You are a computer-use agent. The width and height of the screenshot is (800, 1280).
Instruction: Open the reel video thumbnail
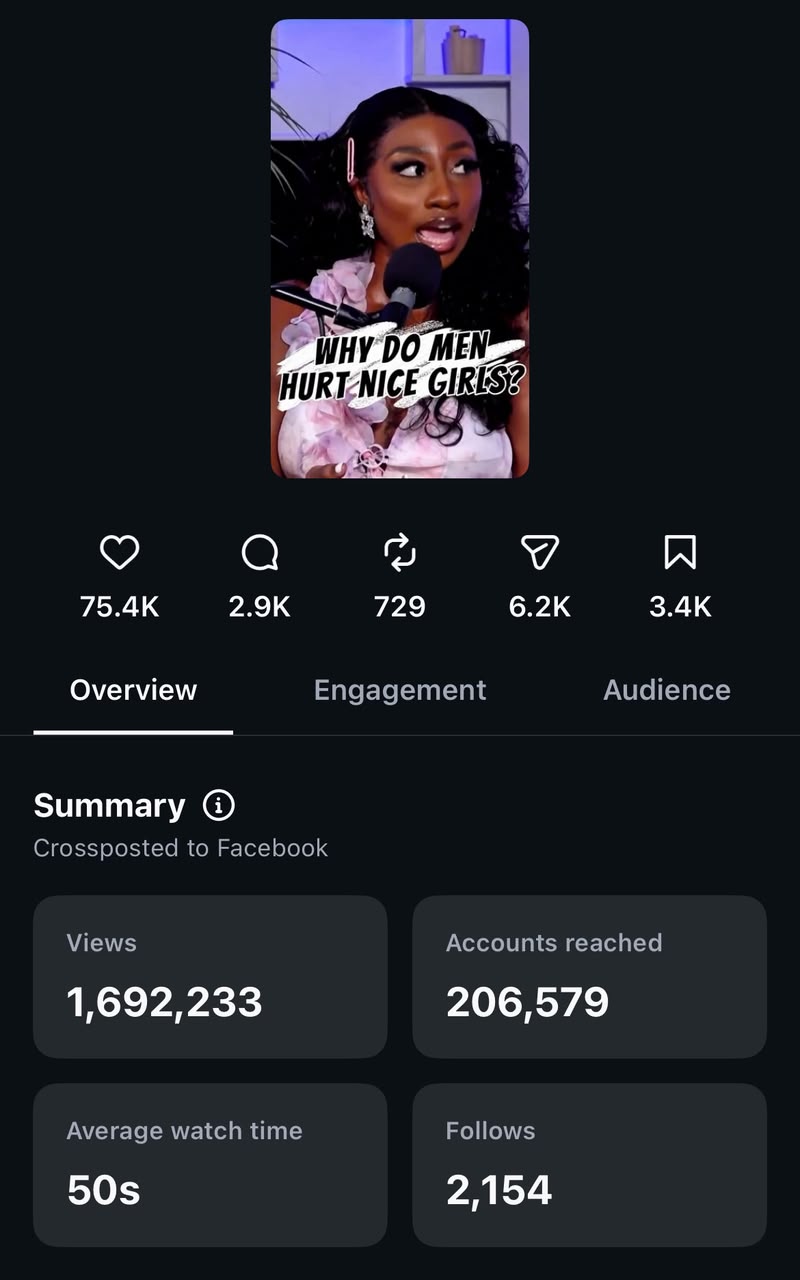(400, 248)
